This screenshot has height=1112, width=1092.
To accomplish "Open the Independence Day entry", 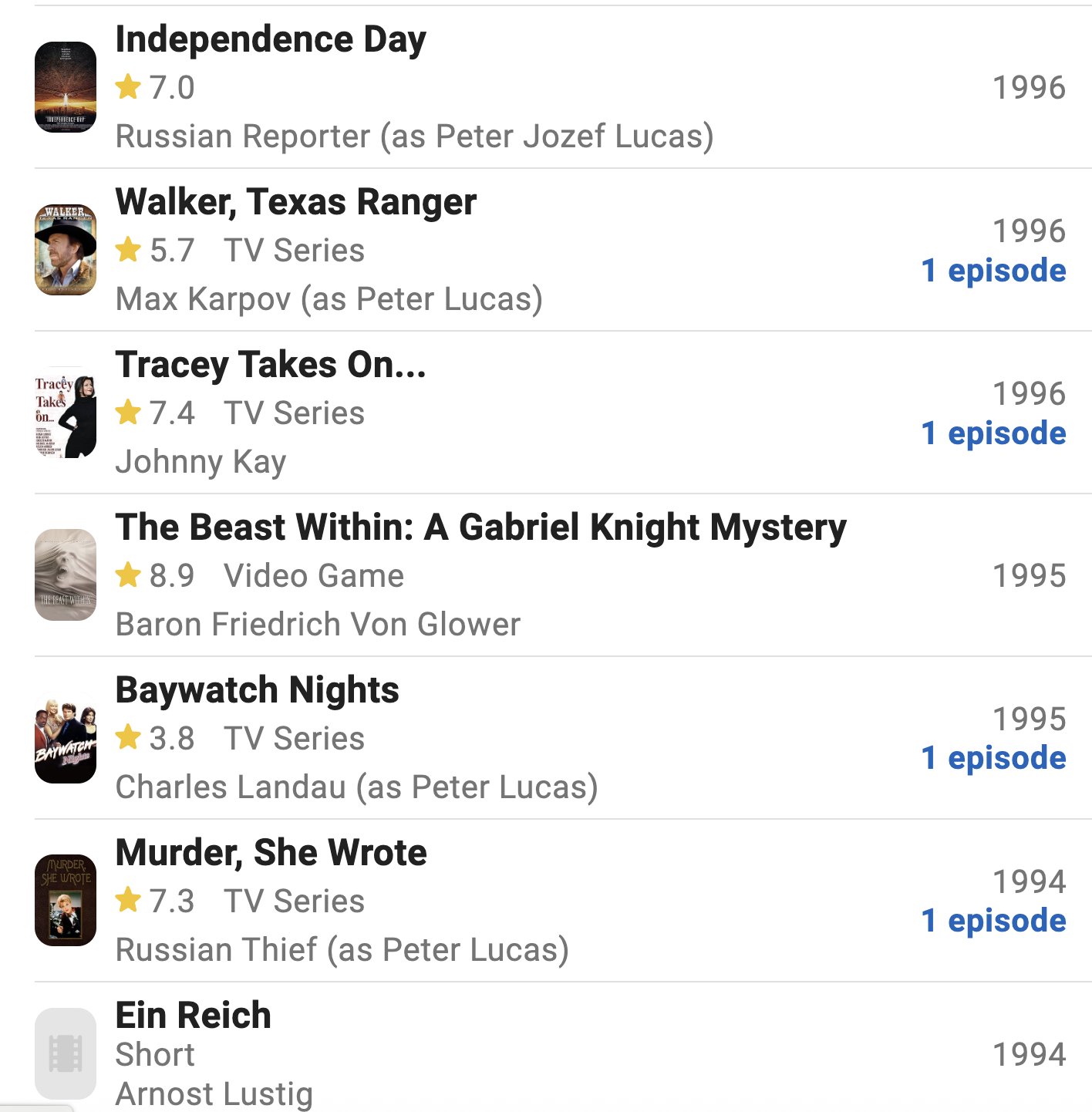I will click(x=270, y=40).
